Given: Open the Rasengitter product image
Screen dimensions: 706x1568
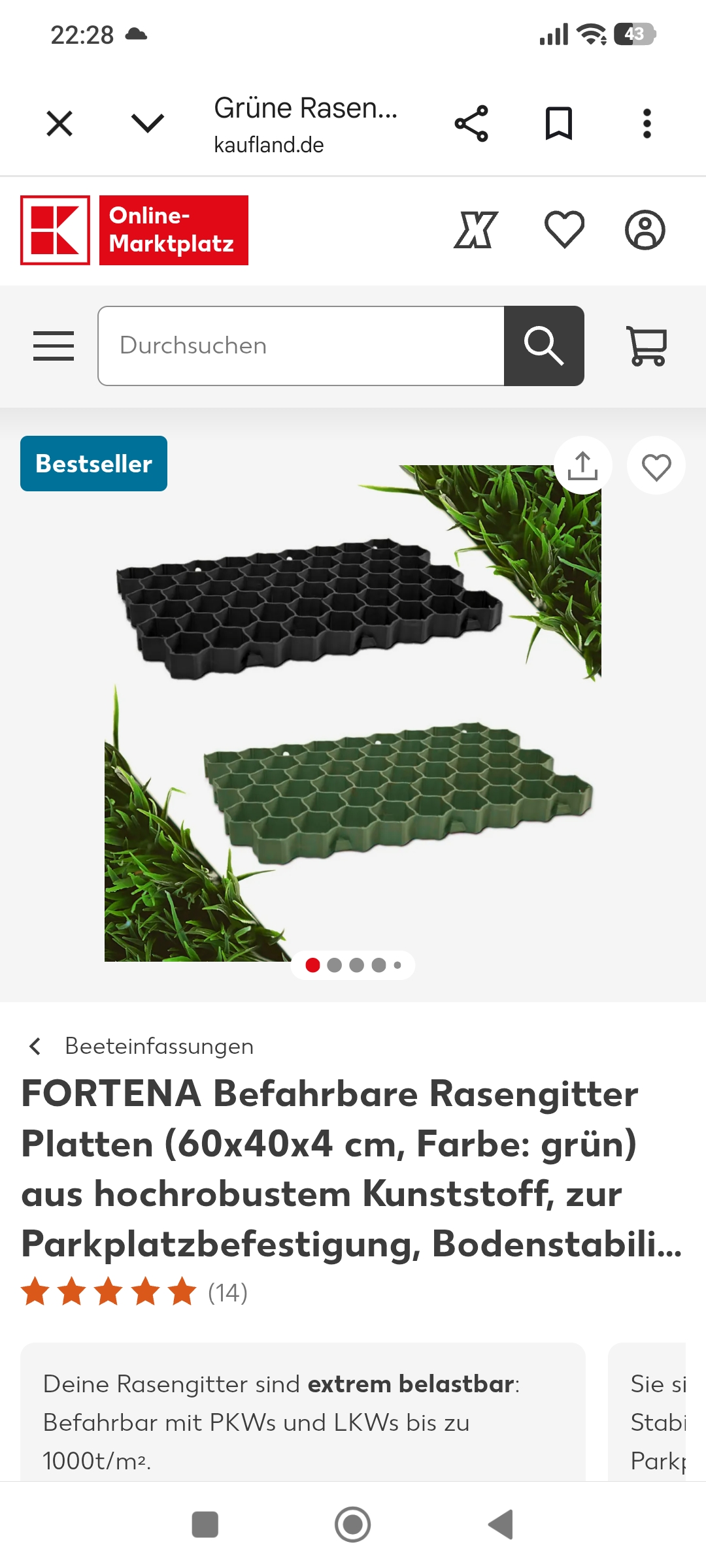Looking at the screenshot, I should (x=353, y=713).
